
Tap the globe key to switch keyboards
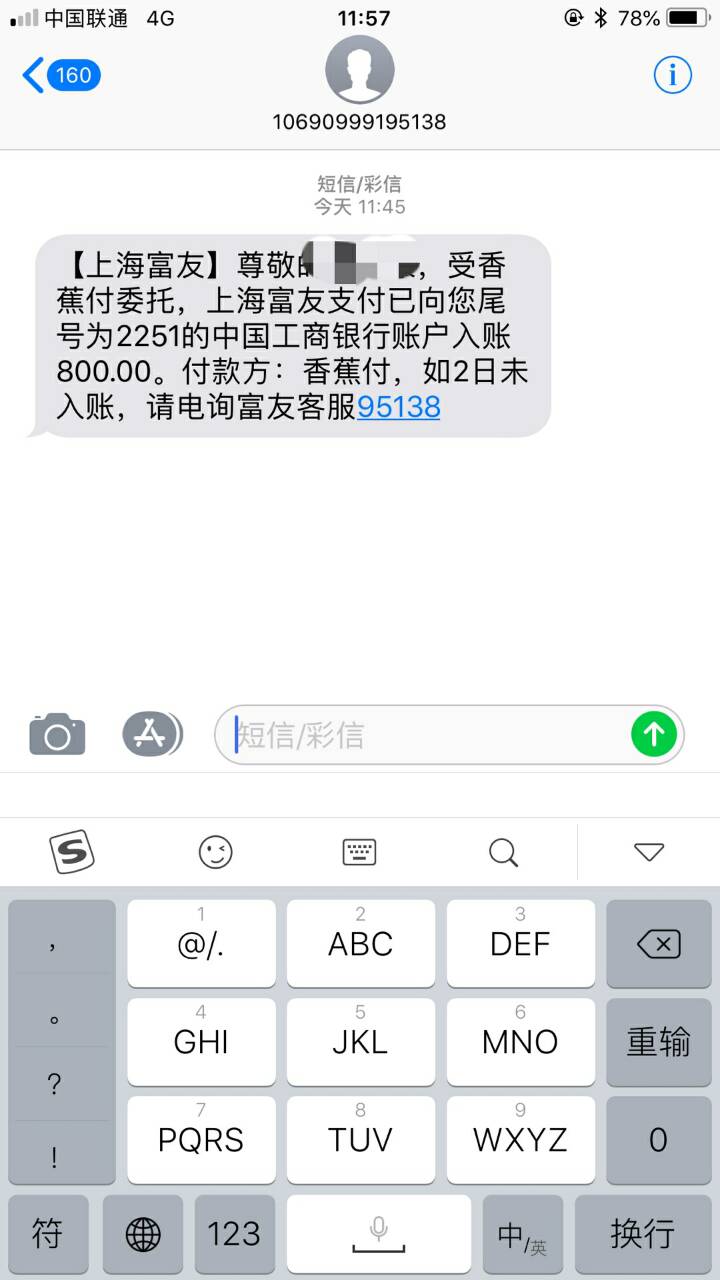point(143,1234)
